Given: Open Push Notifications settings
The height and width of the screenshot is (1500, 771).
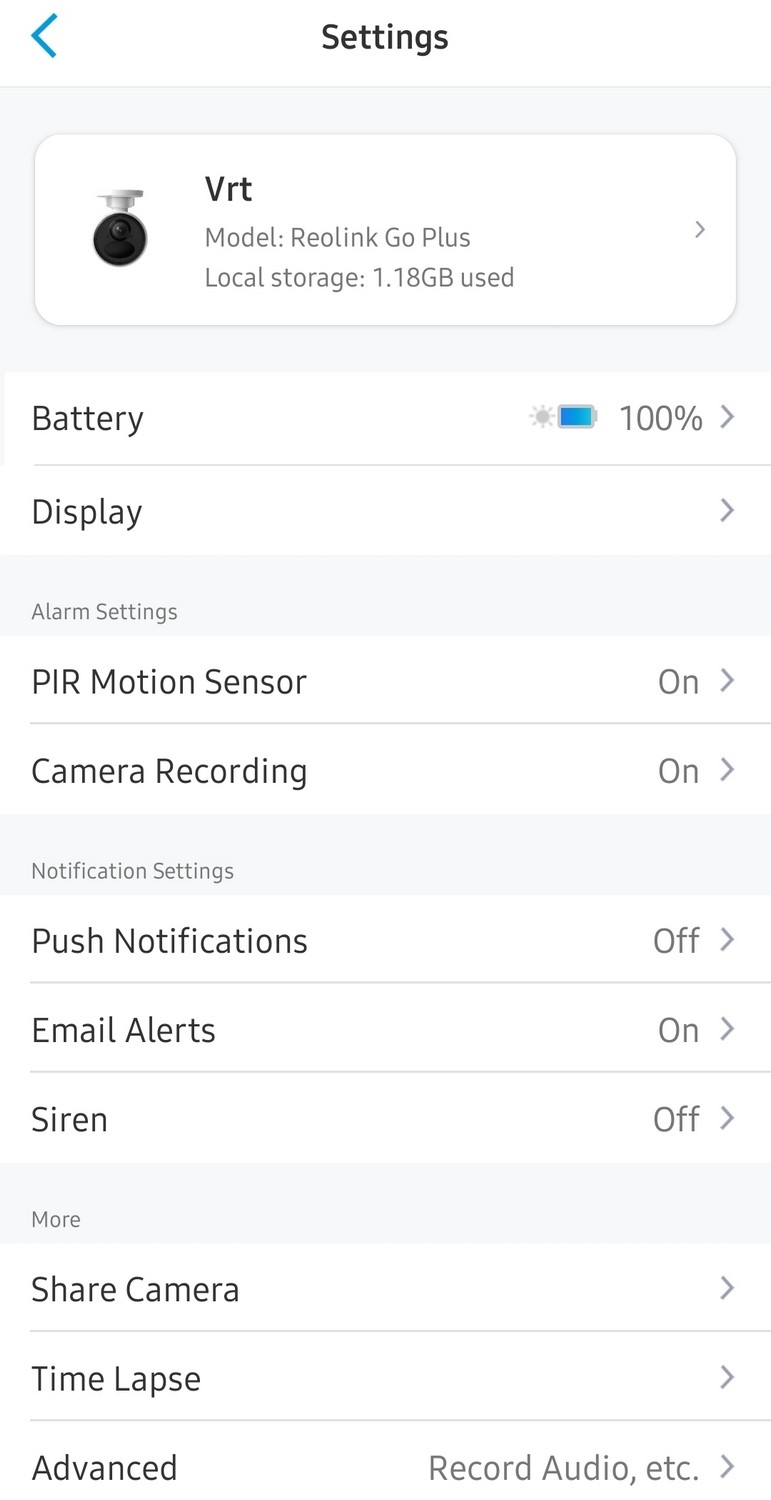Looking at the screenshot, I should [x=385, y=940].
